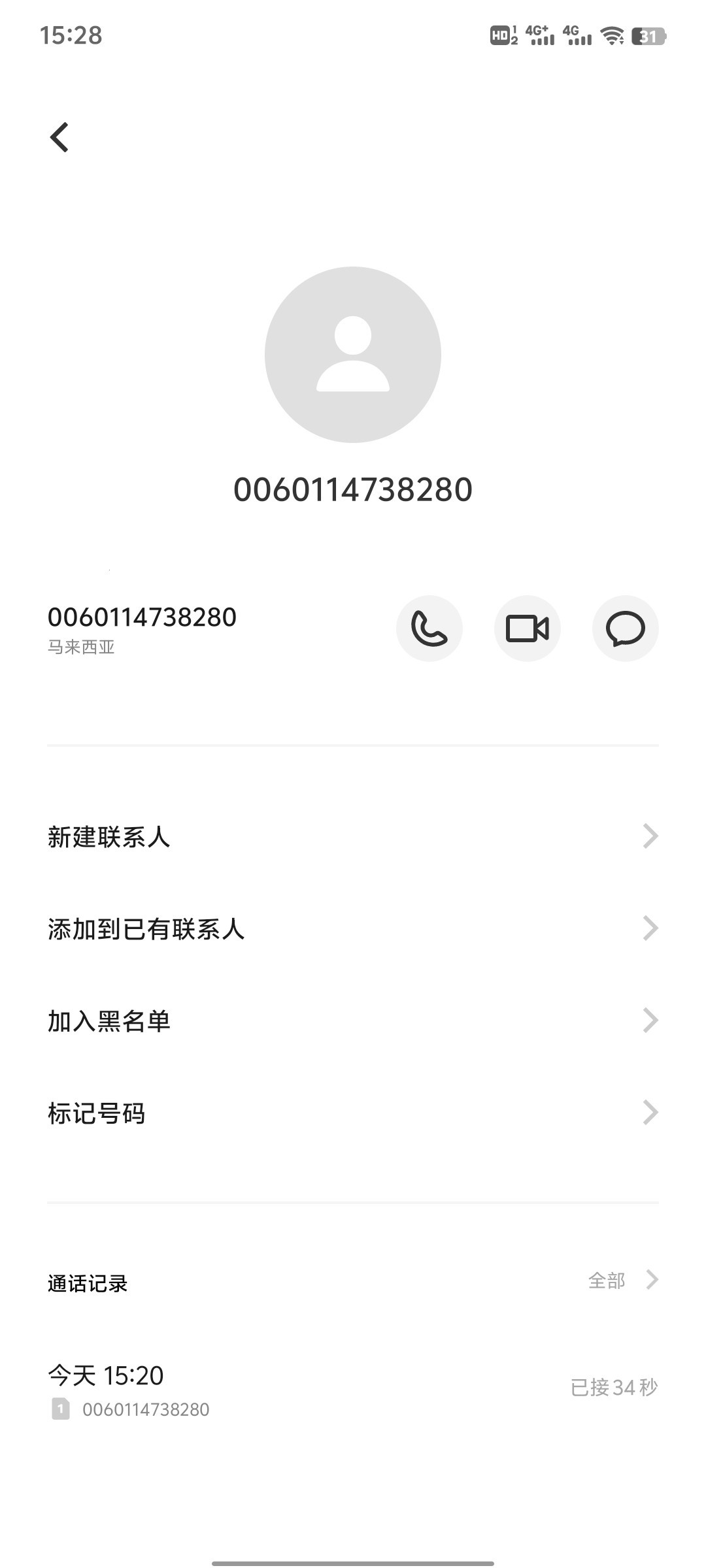Start a video call with this number
This screenshot has height=1568, width=706.
tap(528, 629)
